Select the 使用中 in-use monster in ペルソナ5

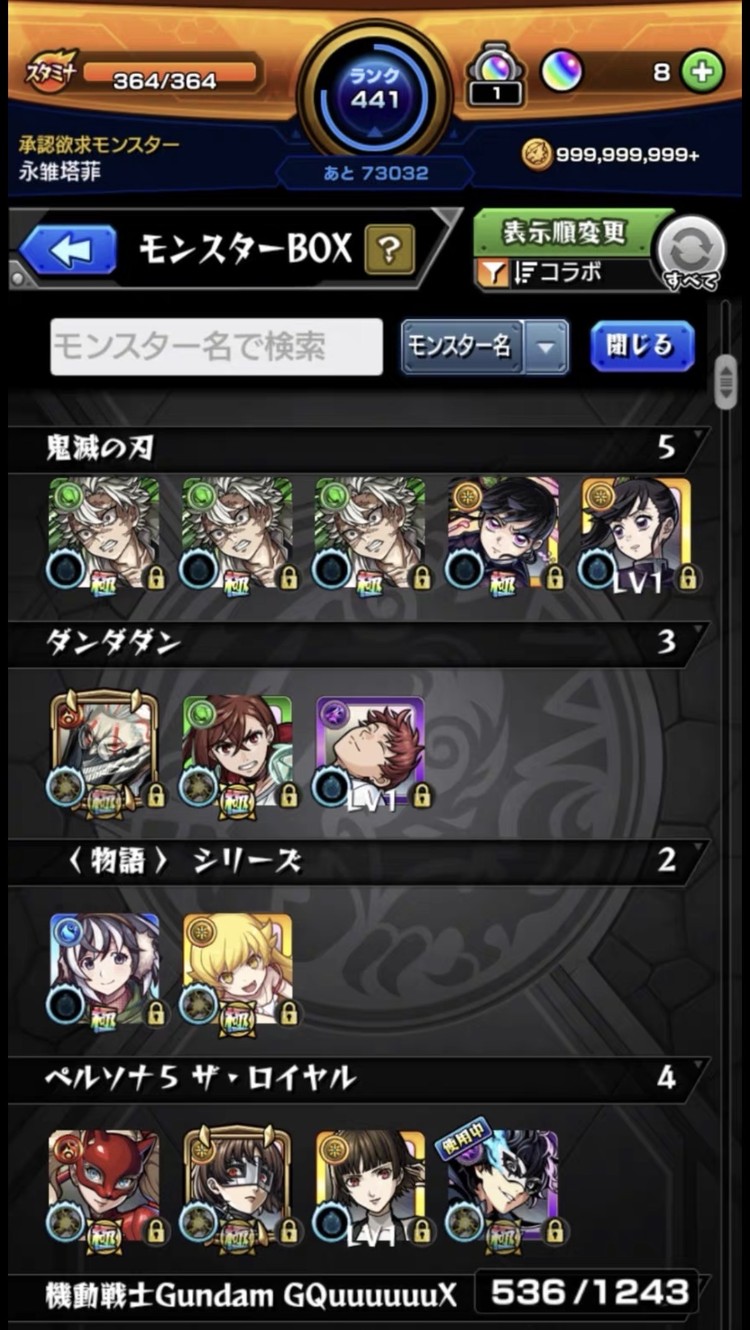pos(503,1186)
